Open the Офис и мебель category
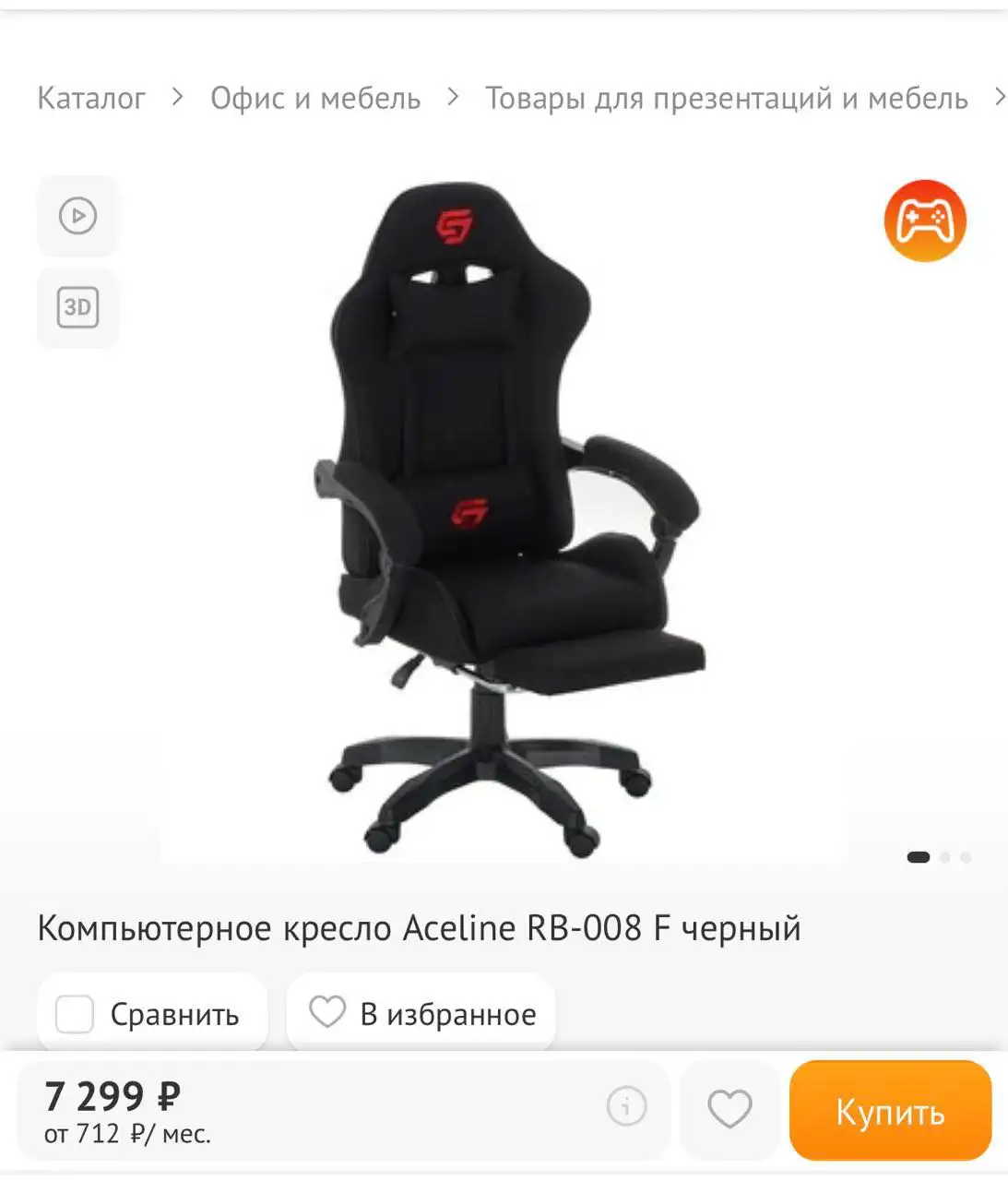Image resolution: width=1008 pixels, height=1181 pixels. 315,99
